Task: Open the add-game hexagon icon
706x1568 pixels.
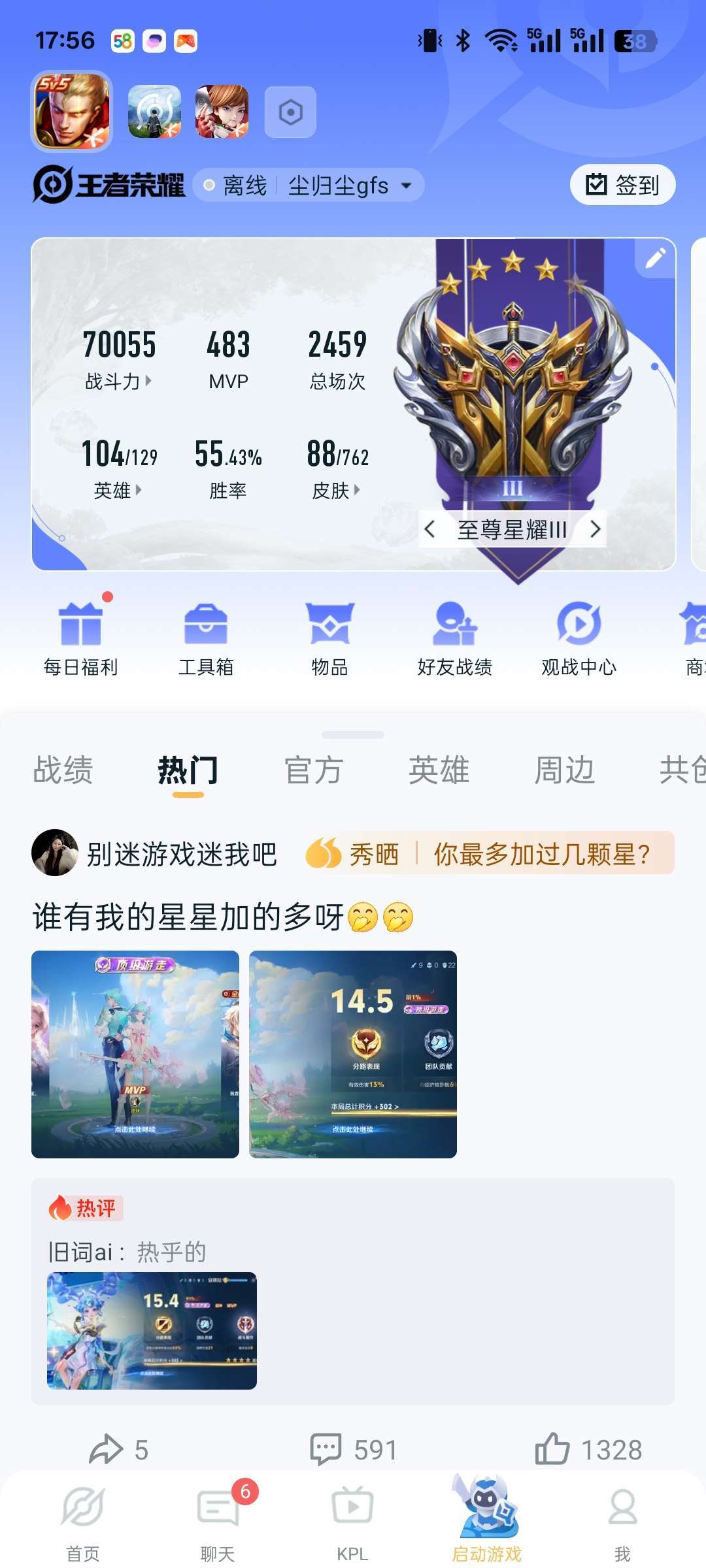Action: pos(290,112)
